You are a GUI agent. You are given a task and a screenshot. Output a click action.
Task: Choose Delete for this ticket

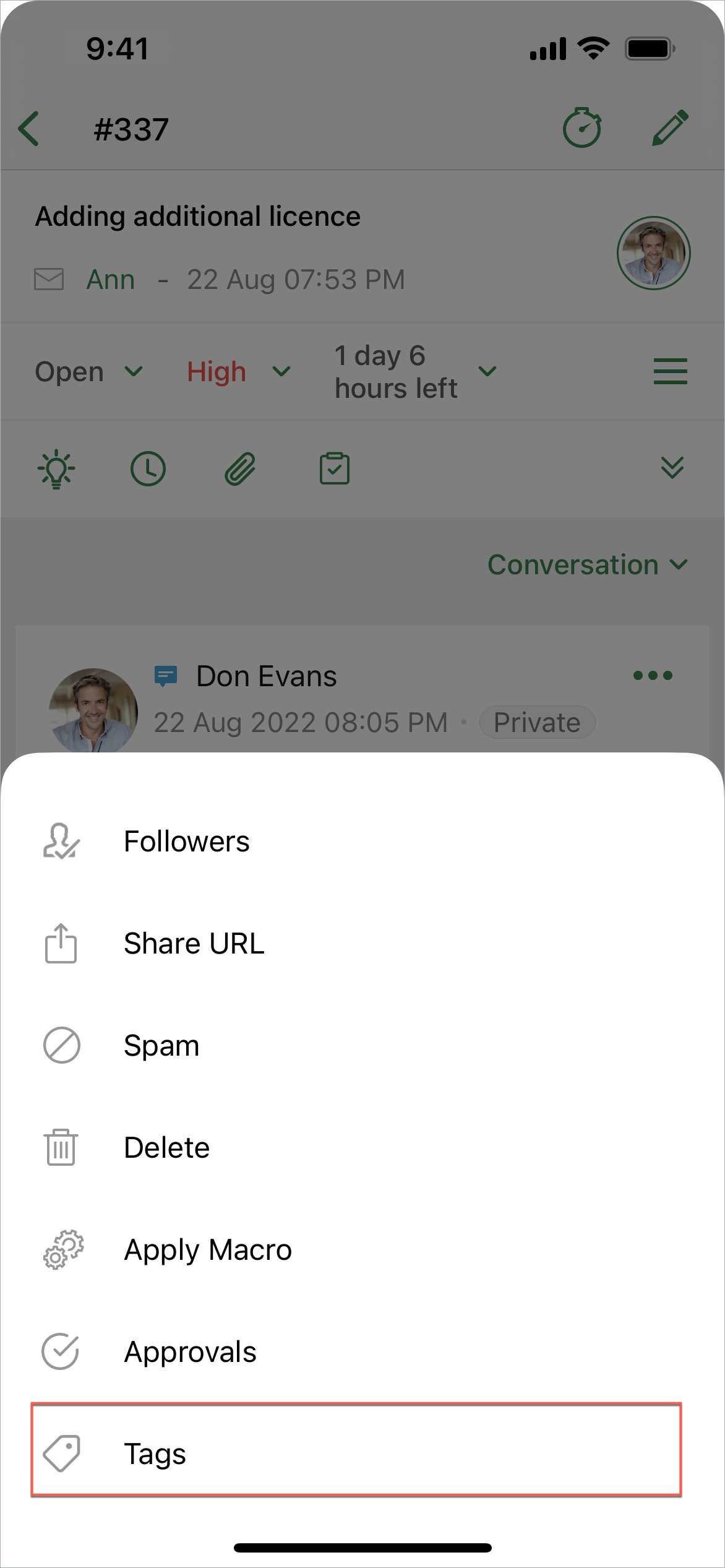click(x=166, y=1148)
